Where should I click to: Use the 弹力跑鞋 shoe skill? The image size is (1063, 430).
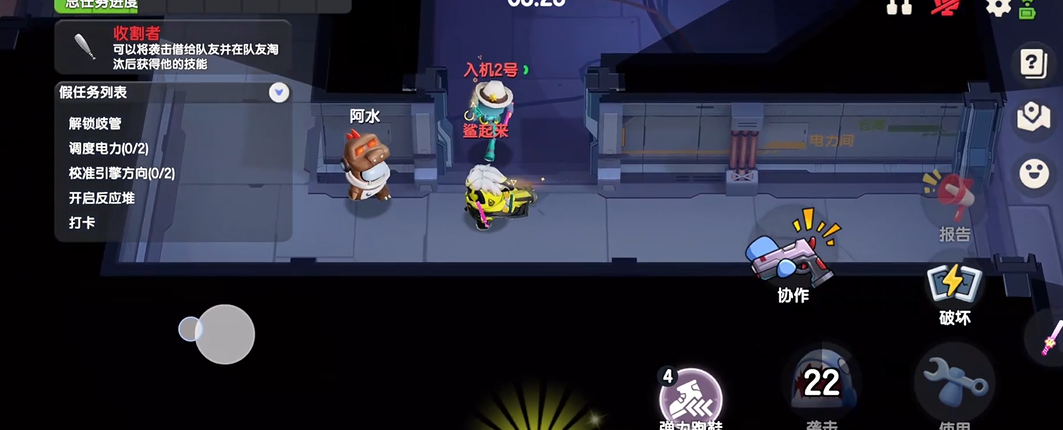click(x=692, y=400)
